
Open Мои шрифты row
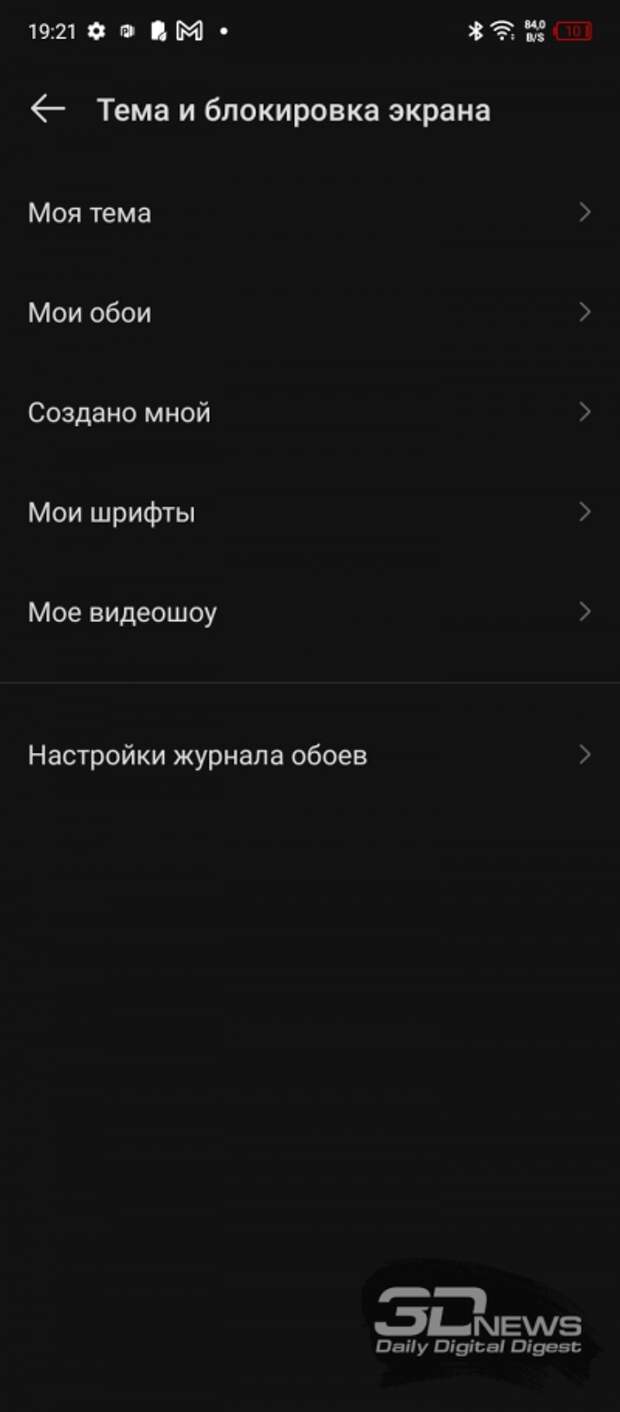pyautogui.click(x=310, y=513)
